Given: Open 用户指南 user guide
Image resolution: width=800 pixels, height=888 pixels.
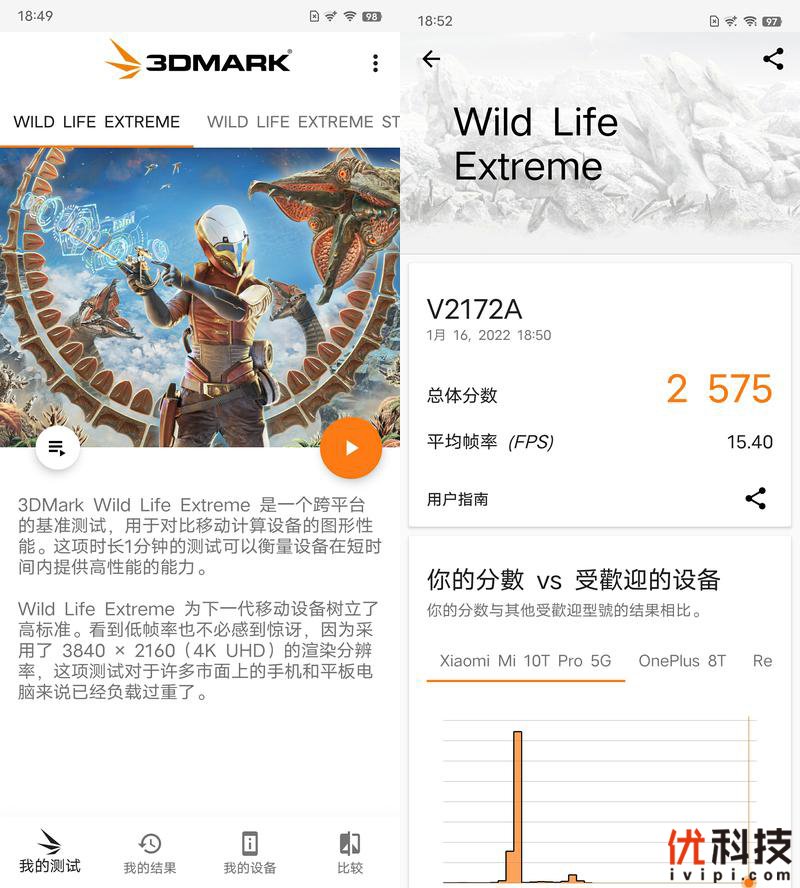Looking at the screenshot, I should (x=458, y=499).
